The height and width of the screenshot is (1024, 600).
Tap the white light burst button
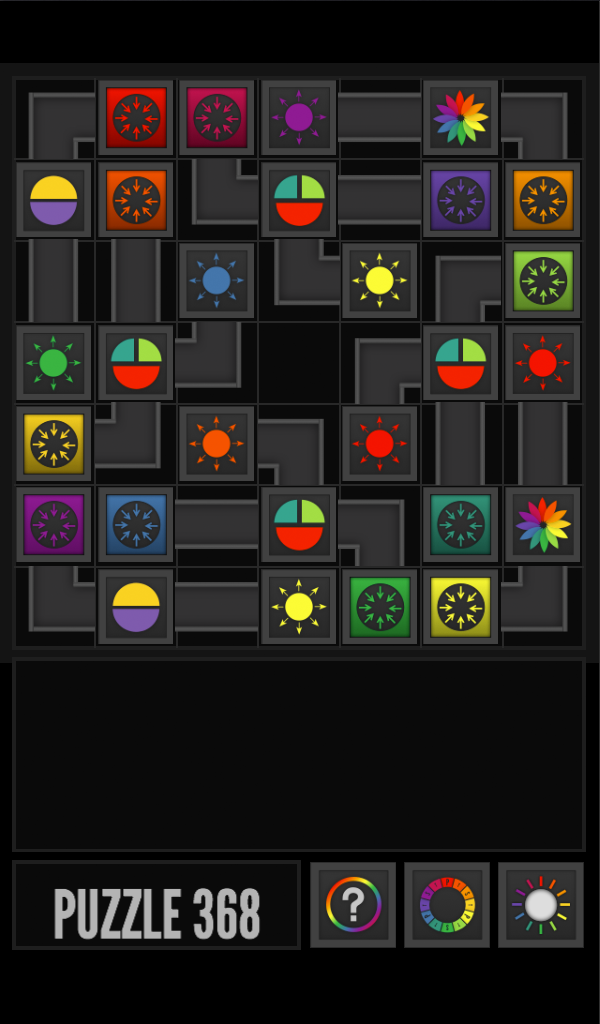click(541, 904)
